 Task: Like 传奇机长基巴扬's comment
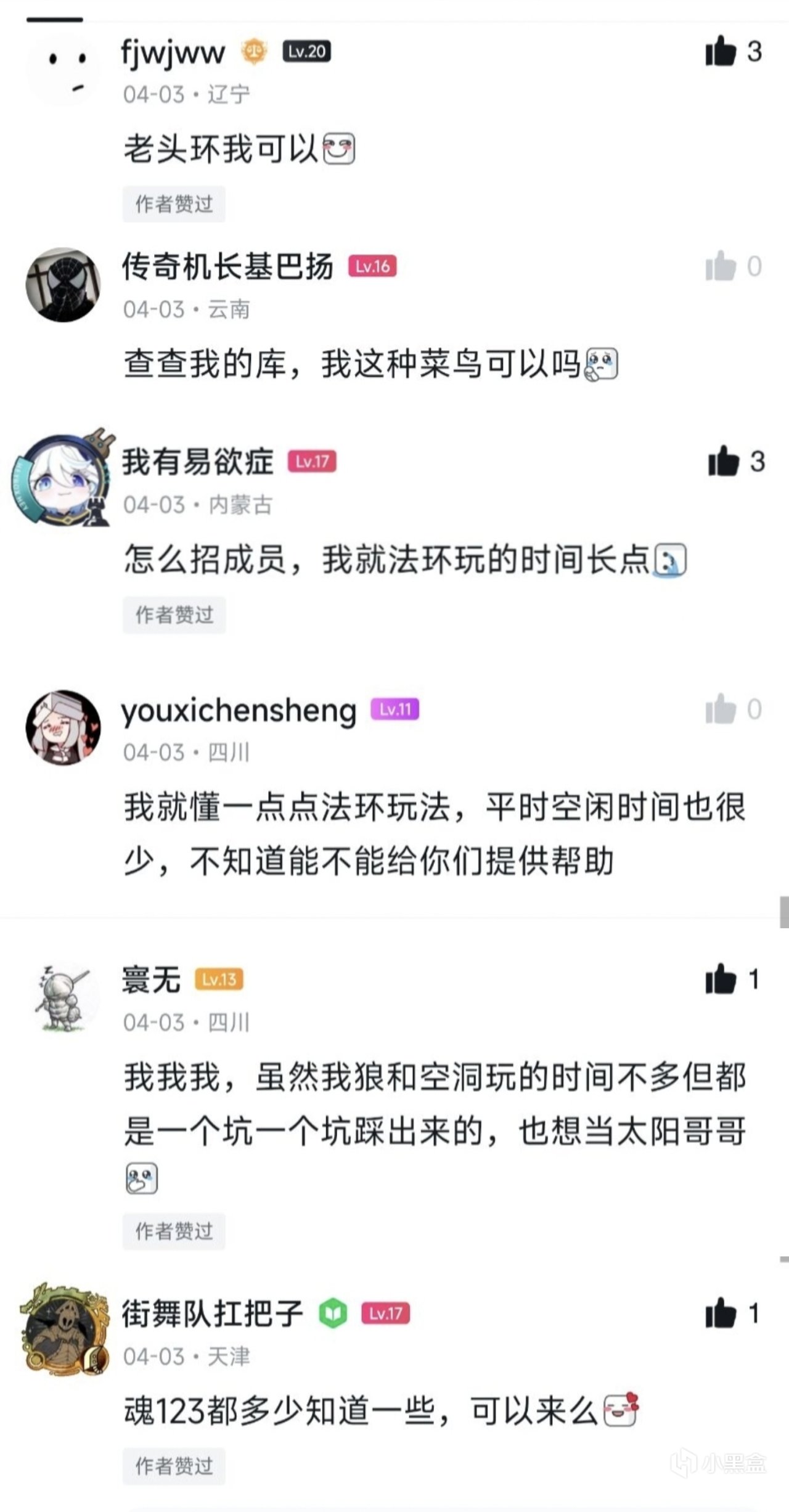click(721, 266)
